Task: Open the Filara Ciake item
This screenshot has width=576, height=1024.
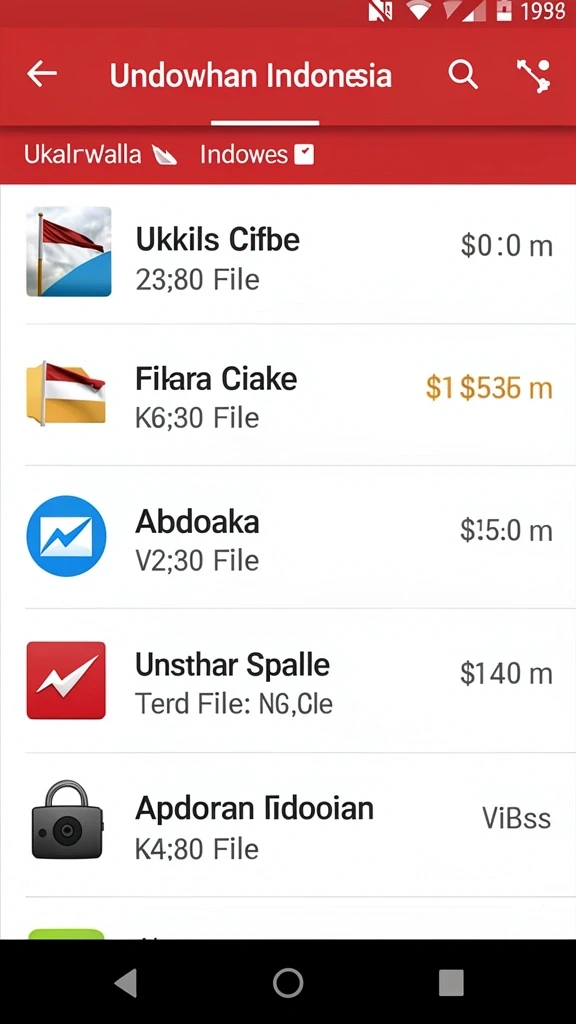Action: click(288, 394)
